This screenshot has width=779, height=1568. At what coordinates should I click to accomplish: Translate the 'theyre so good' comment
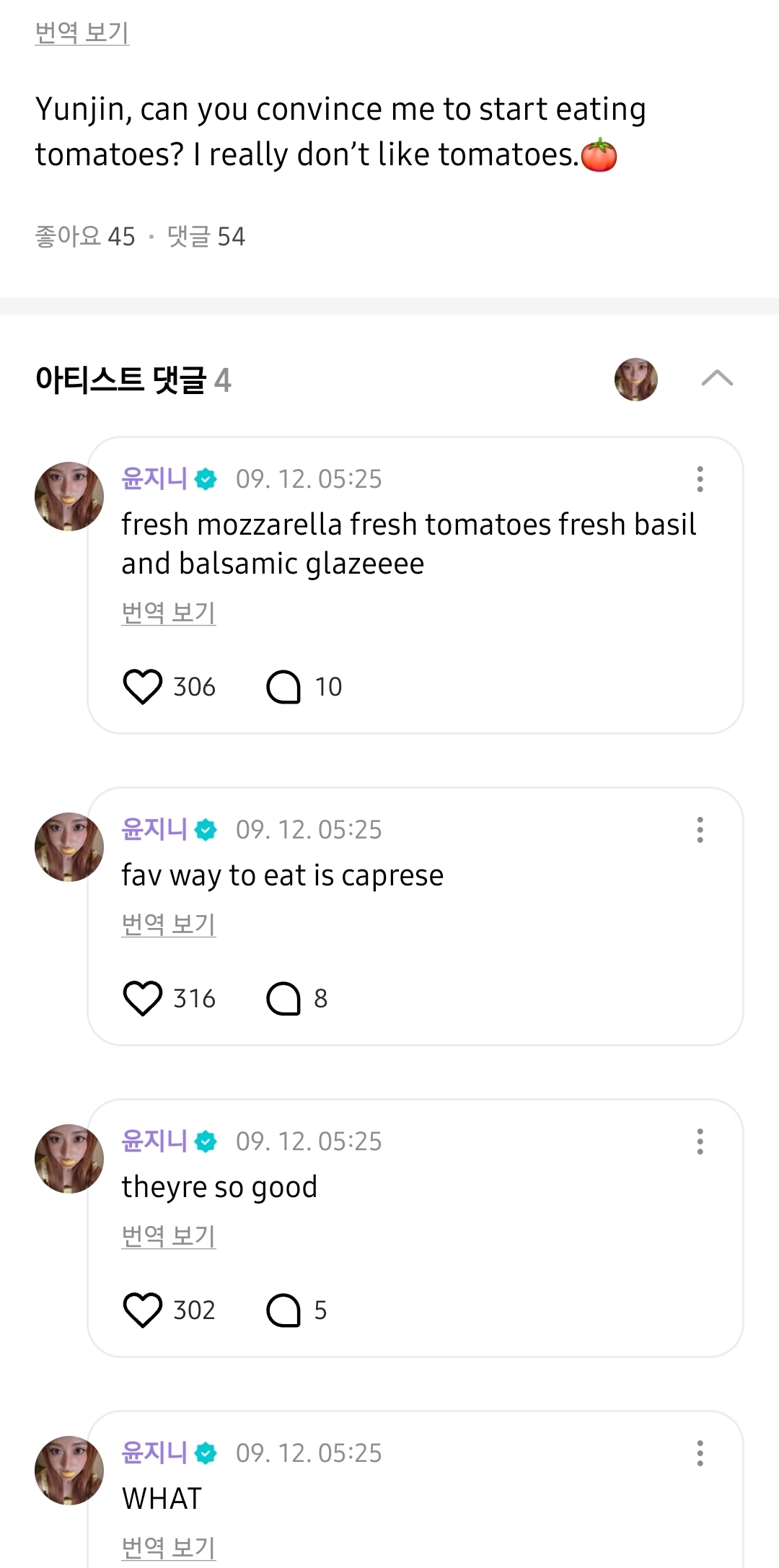[x=169, y=1236]
